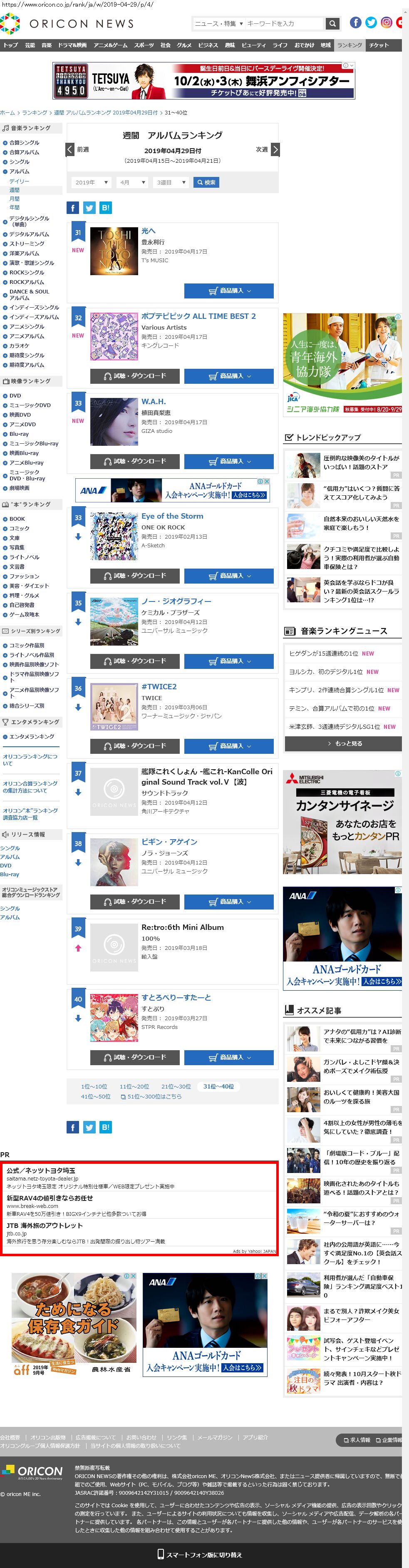Expand the 4月 month dropdown
This screenshot has width=409, height=1568.
click(x=132, y=183)
